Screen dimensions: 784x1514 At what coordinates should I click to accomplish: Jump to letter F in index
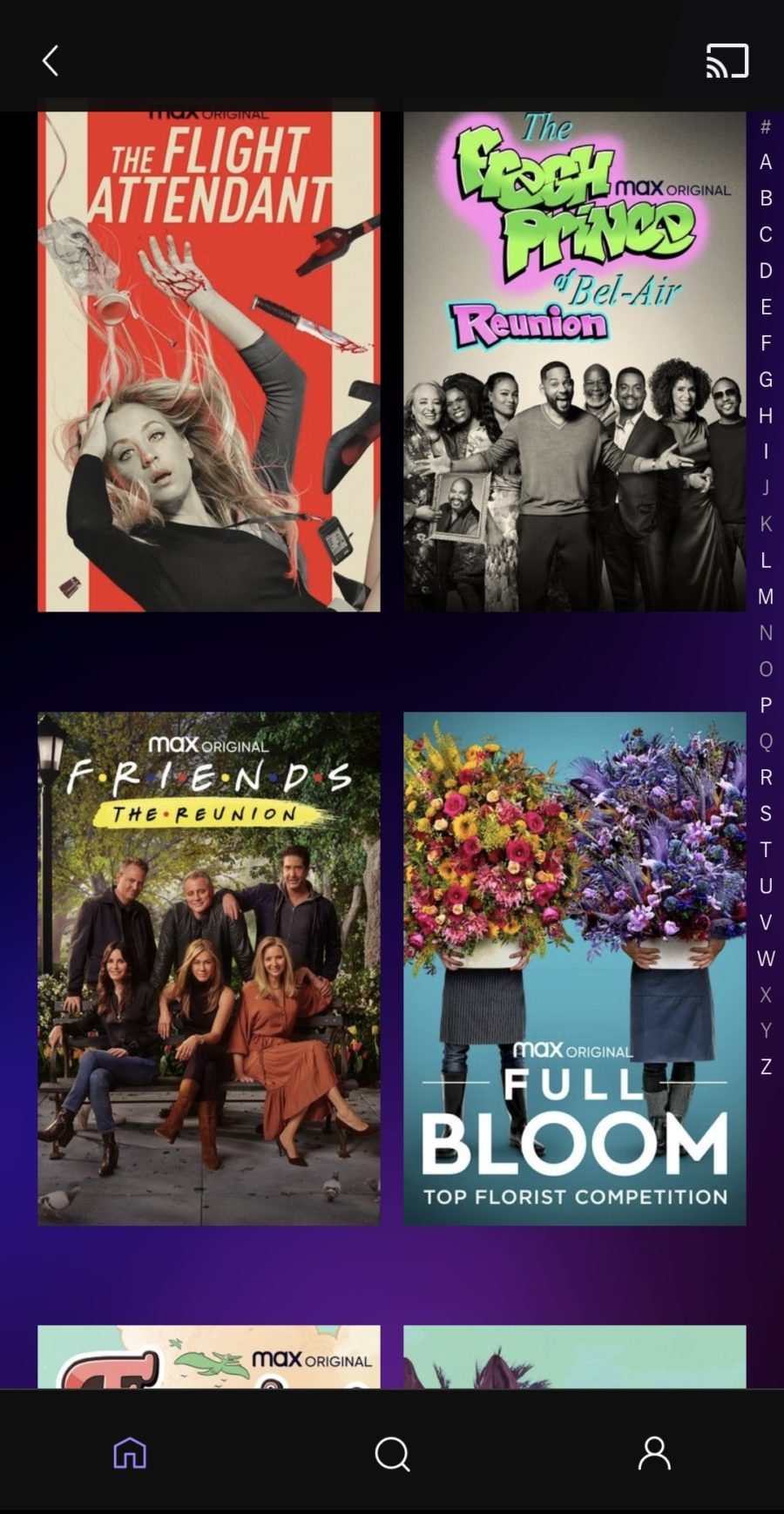(x=766, y=343)
